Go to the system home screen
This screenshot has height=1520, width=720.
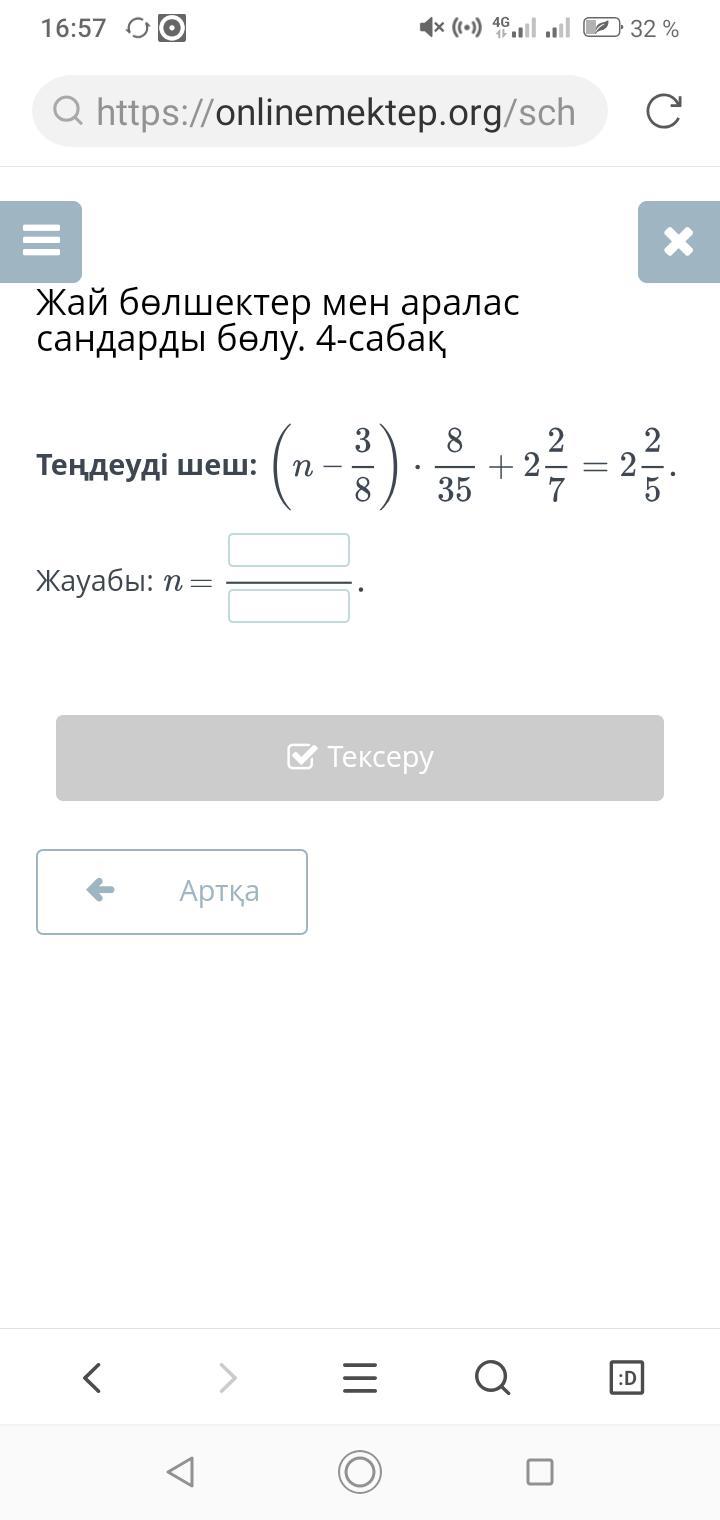click(x=360, y=1472)
